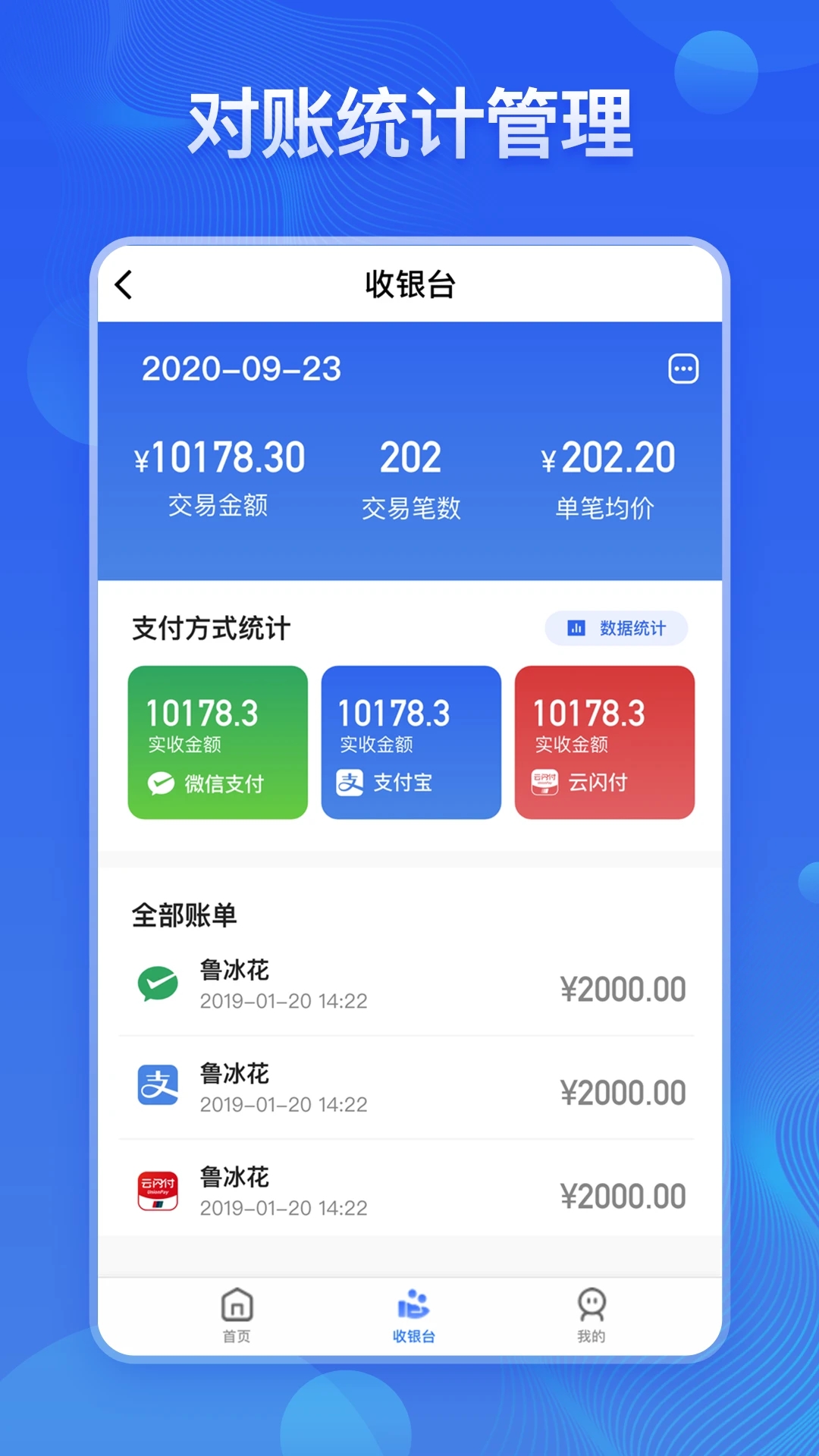Tap the 全部账单 section title
Screen dimensions: 819x1456
[181, 915]
